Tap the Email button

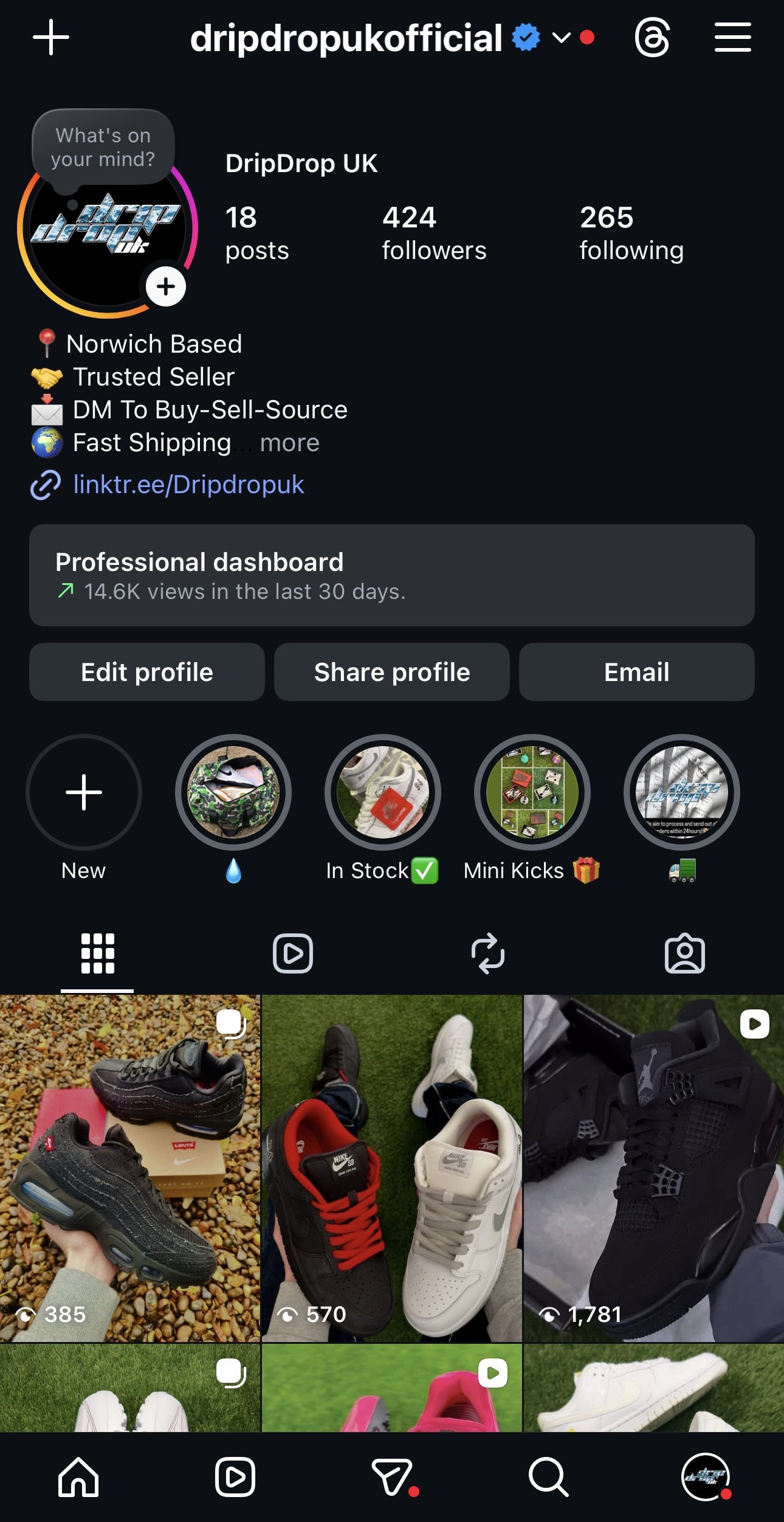click(x=636, y=672)
